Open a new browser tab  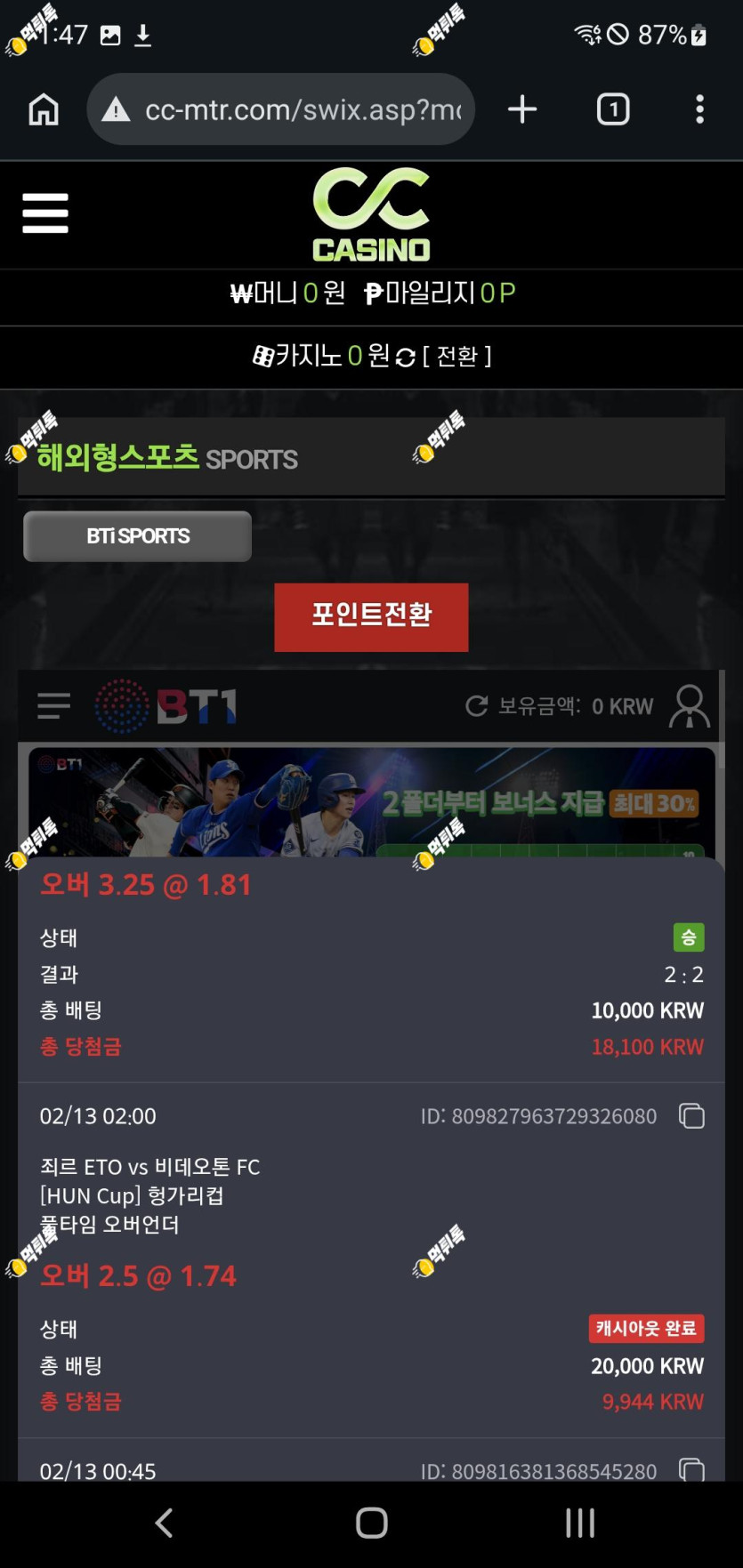tap(522, 109)
